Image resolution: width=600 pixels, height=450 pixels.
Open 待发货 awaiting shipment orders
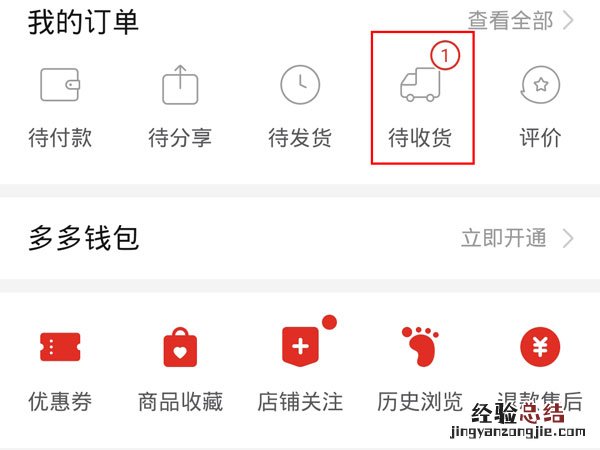(300, 105)
